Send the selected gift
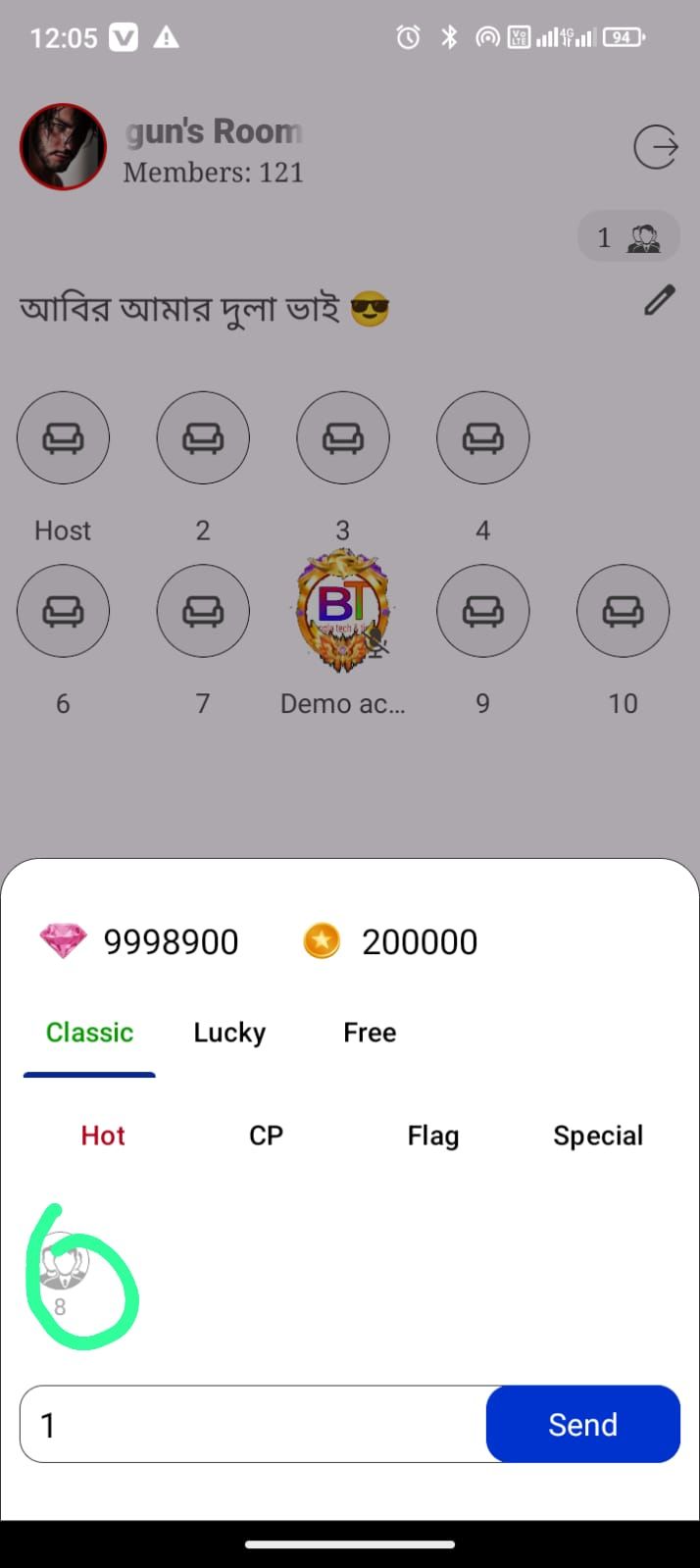 [582, 1424]
